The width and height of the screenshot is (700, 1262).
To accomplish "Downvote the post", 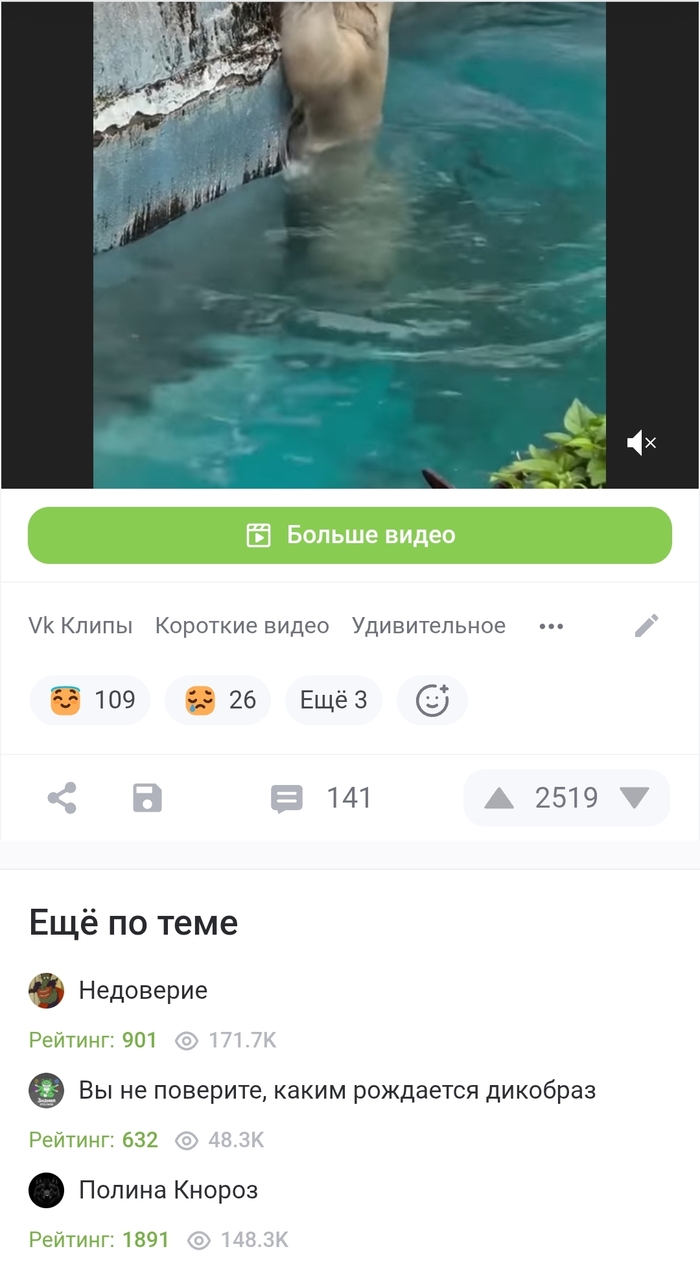I will [x=634, y=798].
